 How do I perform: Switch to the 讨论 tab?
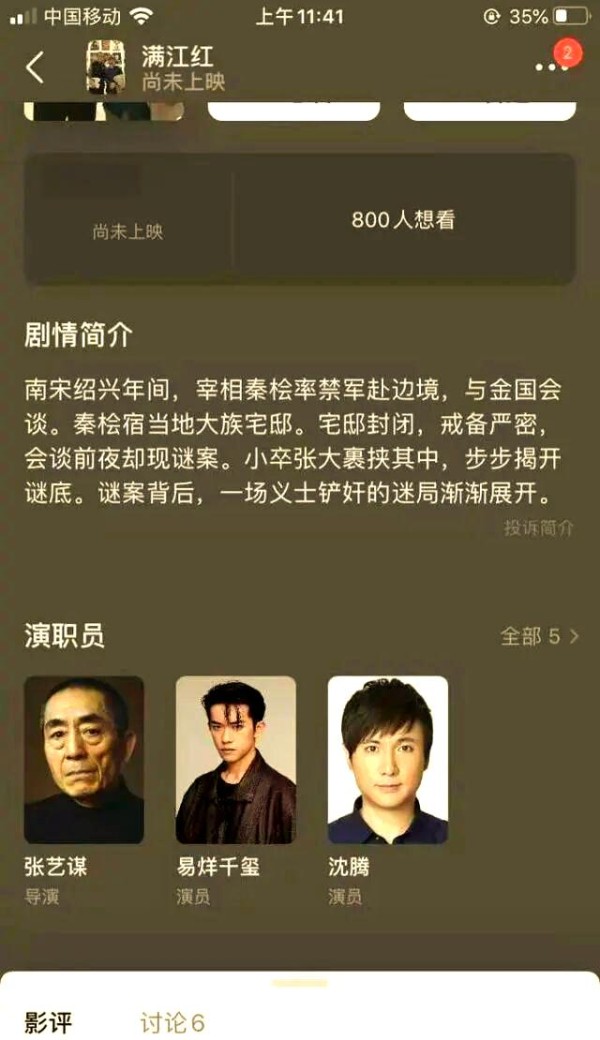tap(172, 1022)
